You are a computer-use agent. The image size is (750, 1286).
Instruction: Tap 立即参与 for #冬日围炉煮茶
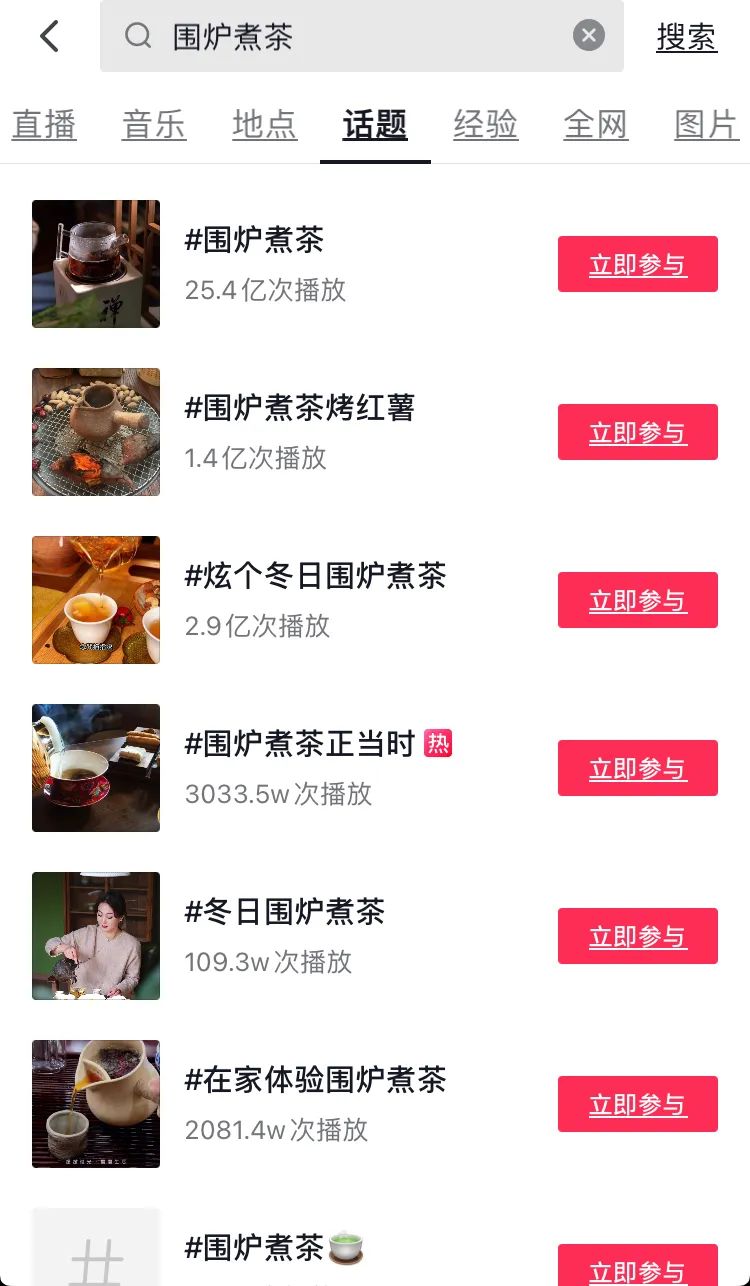tap(637, 936)
